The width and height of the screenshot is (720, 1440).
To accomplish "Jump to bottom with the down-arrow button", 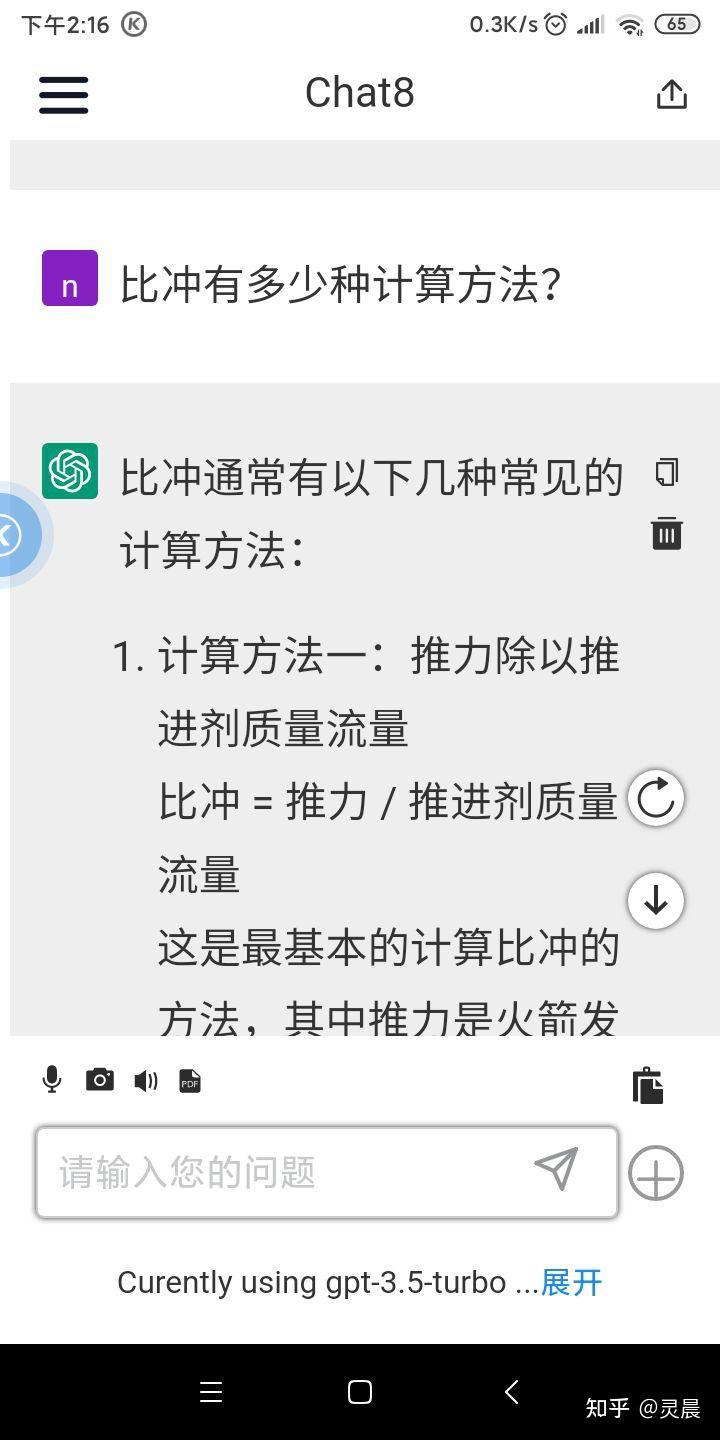I will (655, 900).
